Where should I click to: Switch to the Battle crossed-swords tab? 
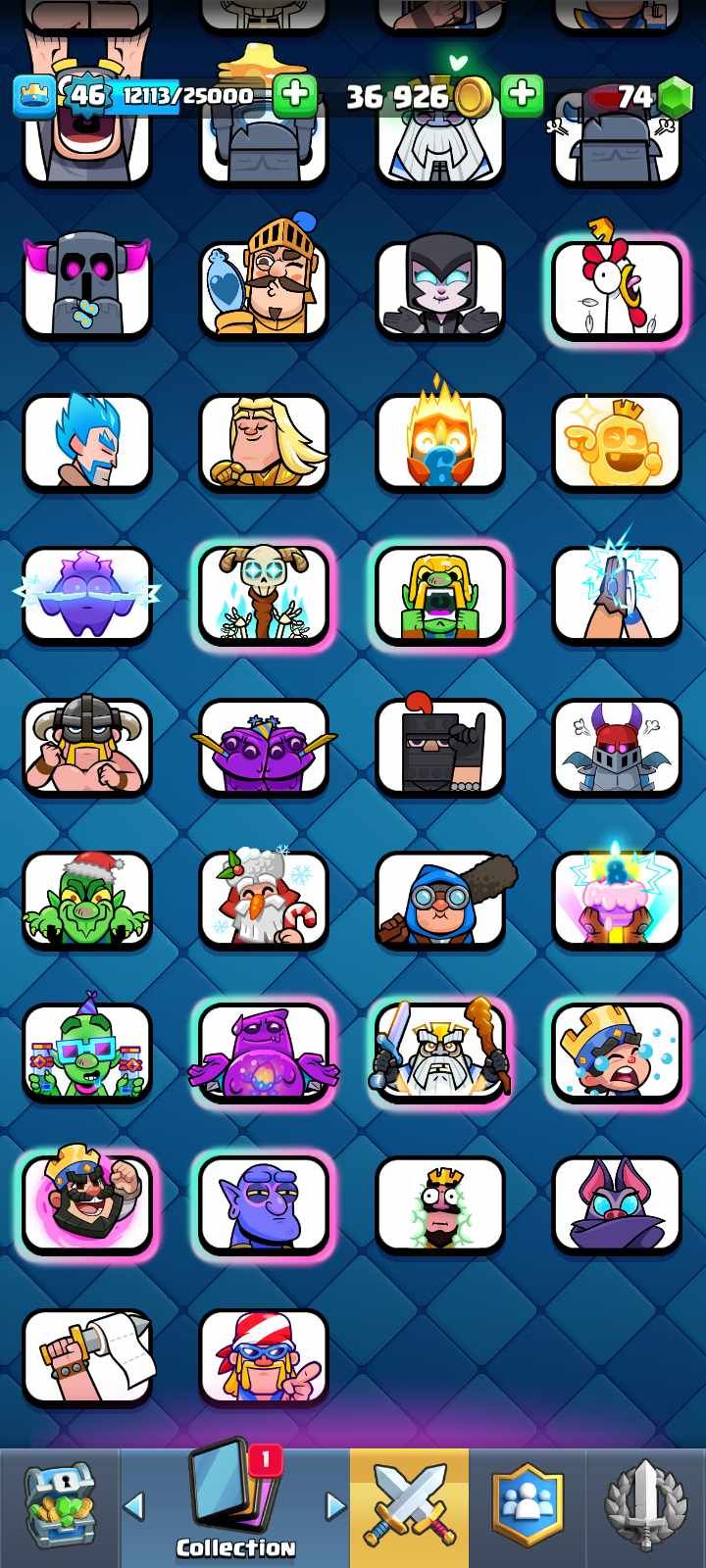409,1507
